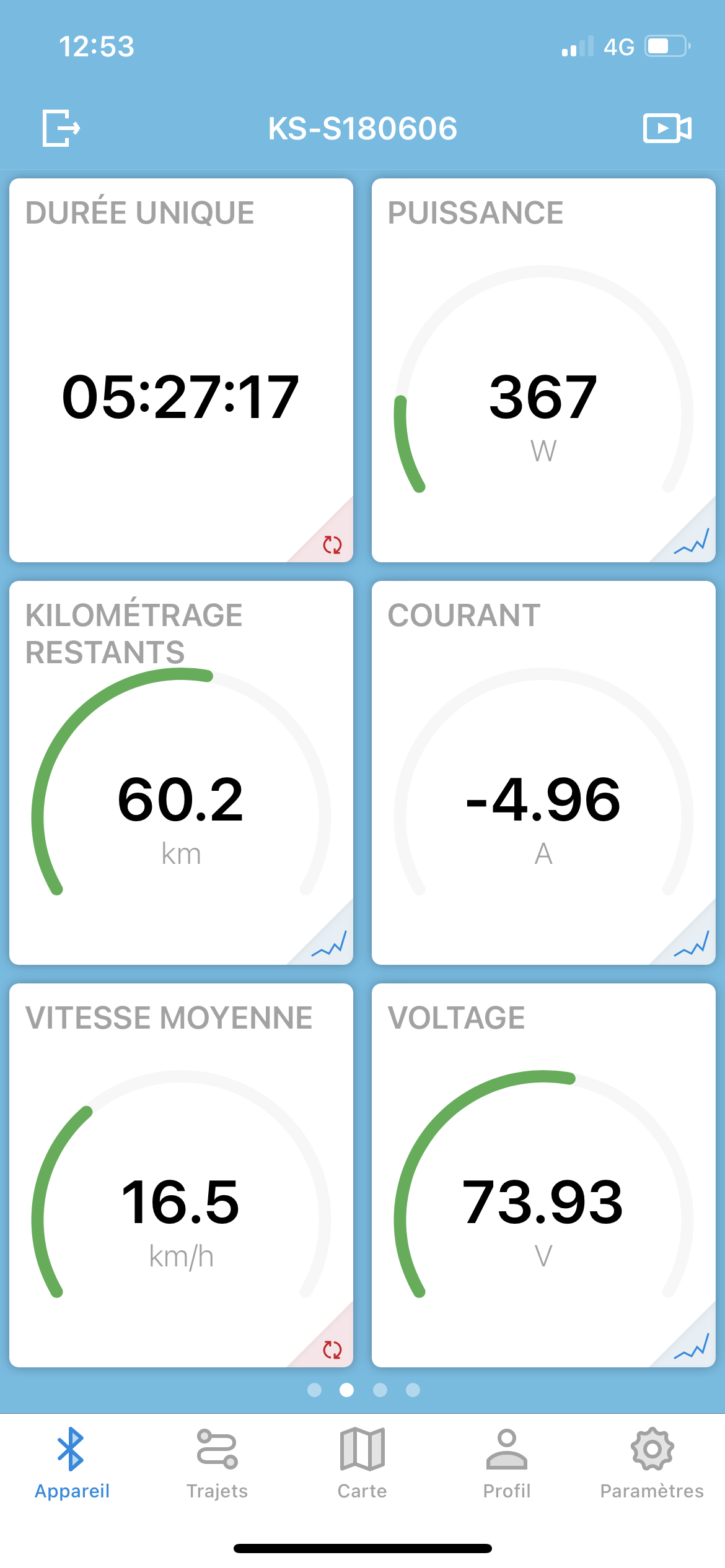Go to the Carte tab
Image resolution: width=725 pixels, height=1568 pixels.
tap(362, 1464)
